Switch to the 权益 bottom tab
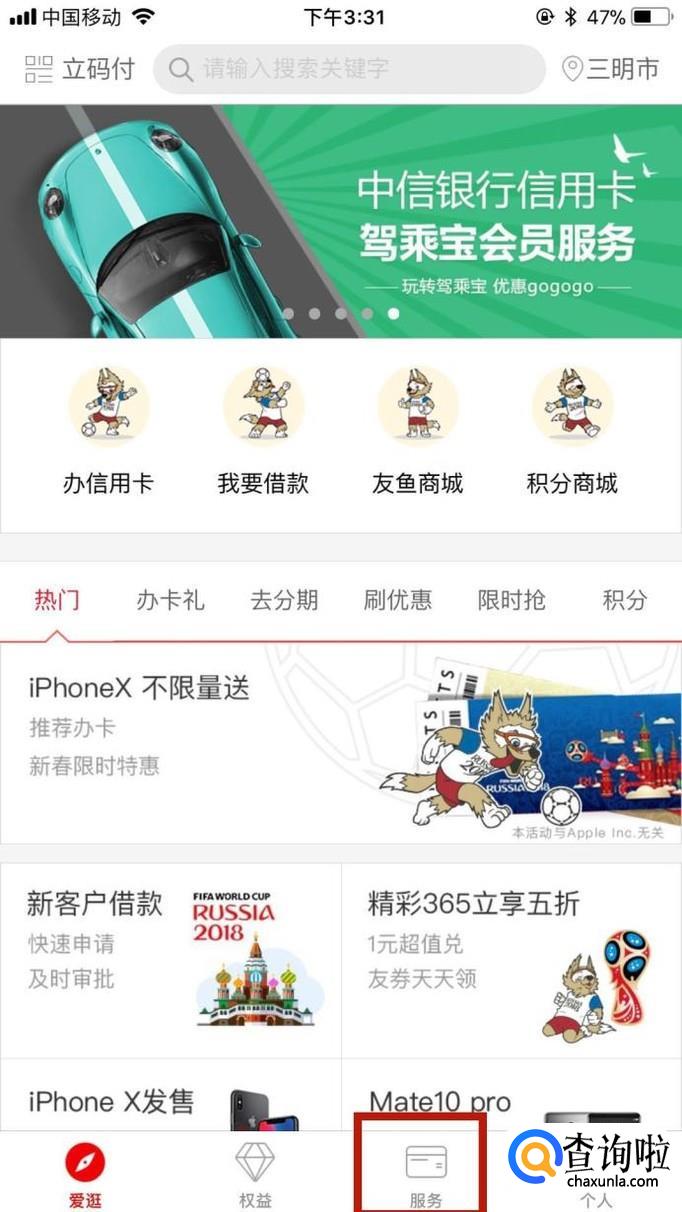 tap(255, 1174)
